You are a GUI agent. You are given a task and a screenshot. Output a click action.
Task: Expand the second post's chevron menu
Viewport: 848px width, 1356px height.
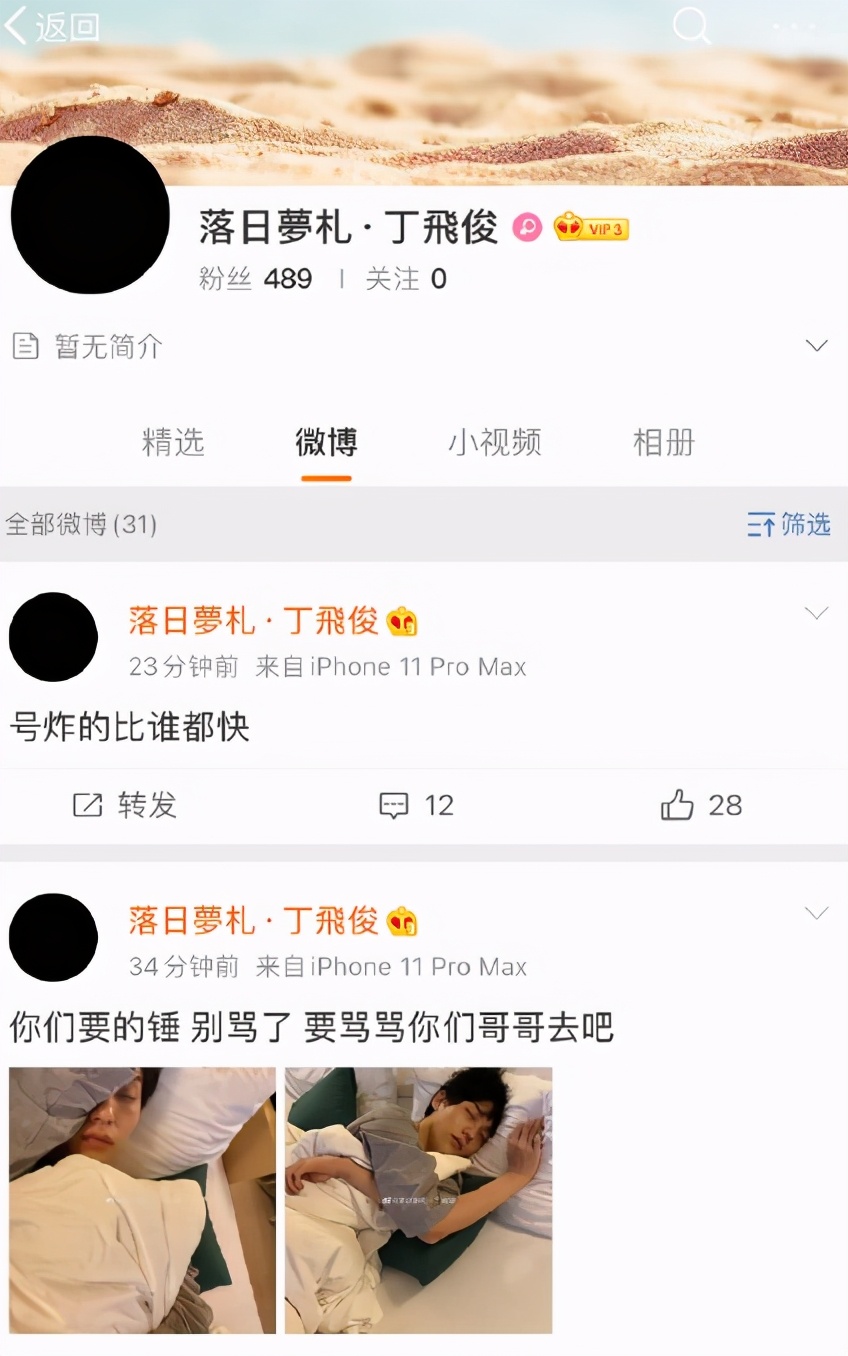[x=817, y=911]
